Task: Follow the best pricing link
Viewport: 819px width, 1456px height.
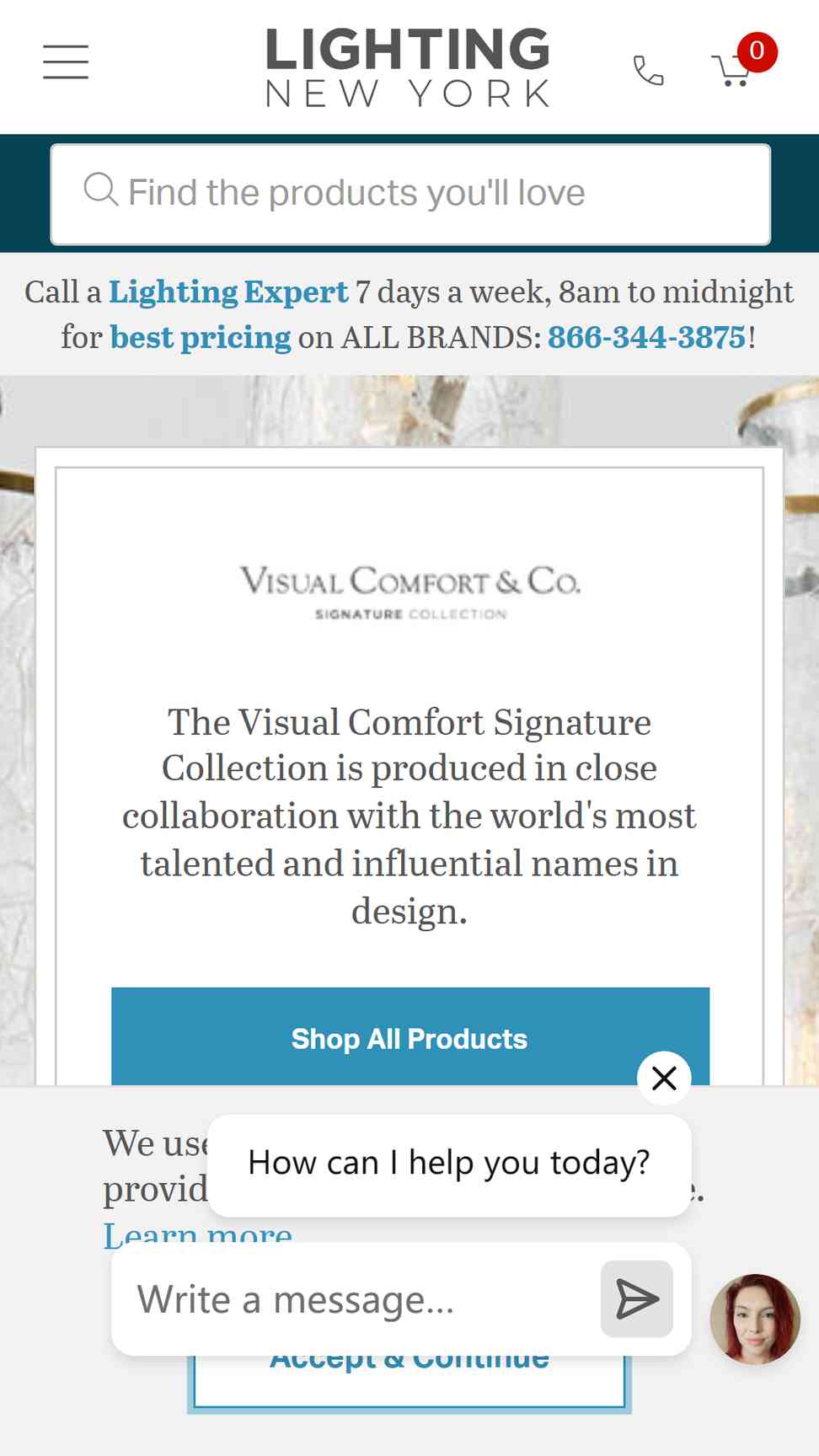Action: (x=201, y=337)
